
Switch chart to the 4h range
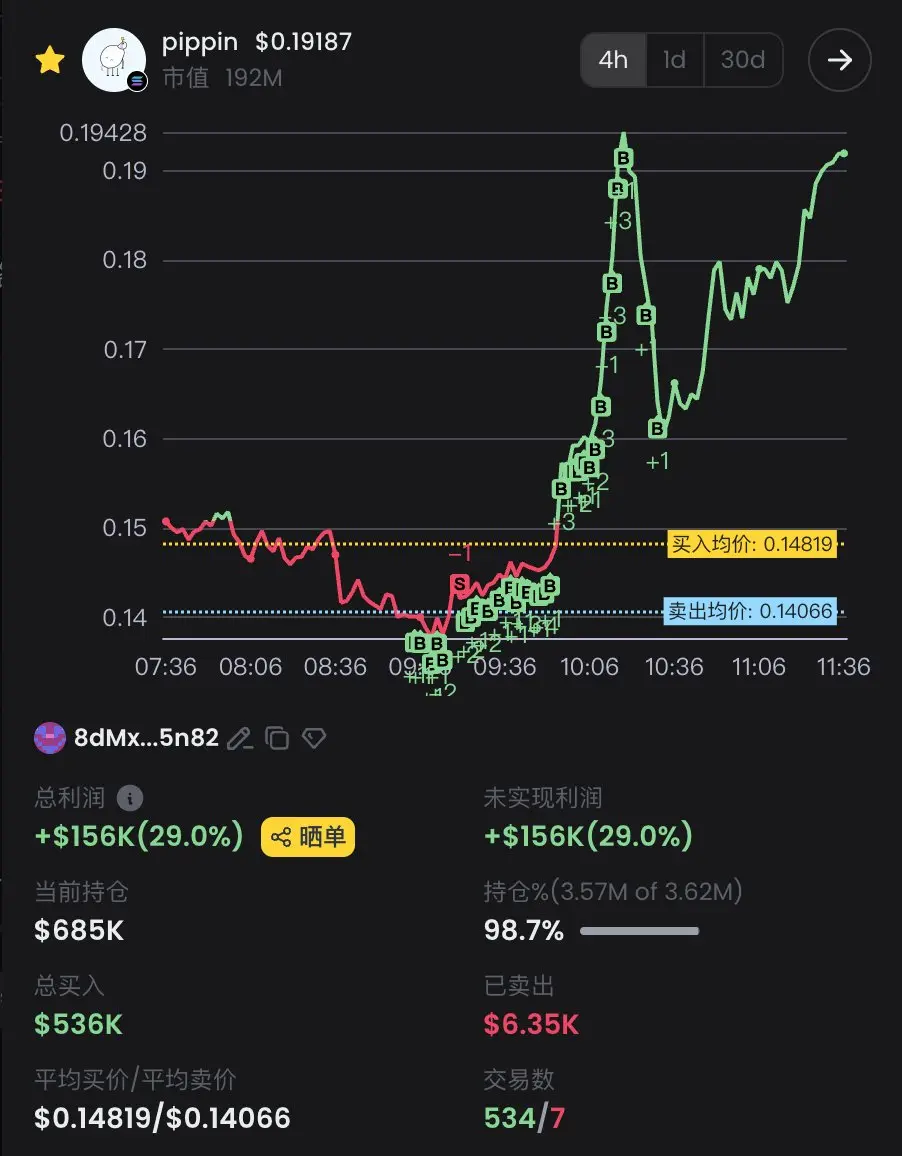pyautogui.click(x=613, y=60)
